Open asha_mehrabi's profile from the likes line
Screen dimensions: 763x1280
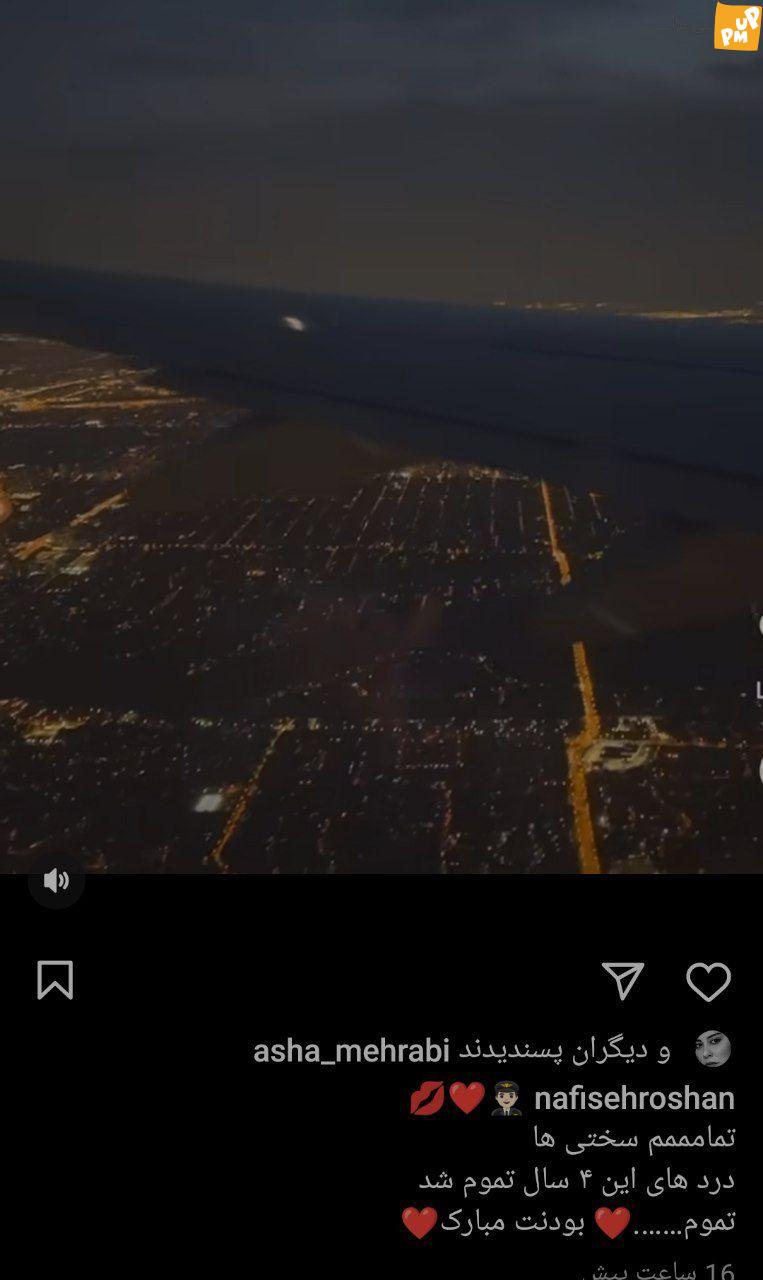(x=351, y=1051)
